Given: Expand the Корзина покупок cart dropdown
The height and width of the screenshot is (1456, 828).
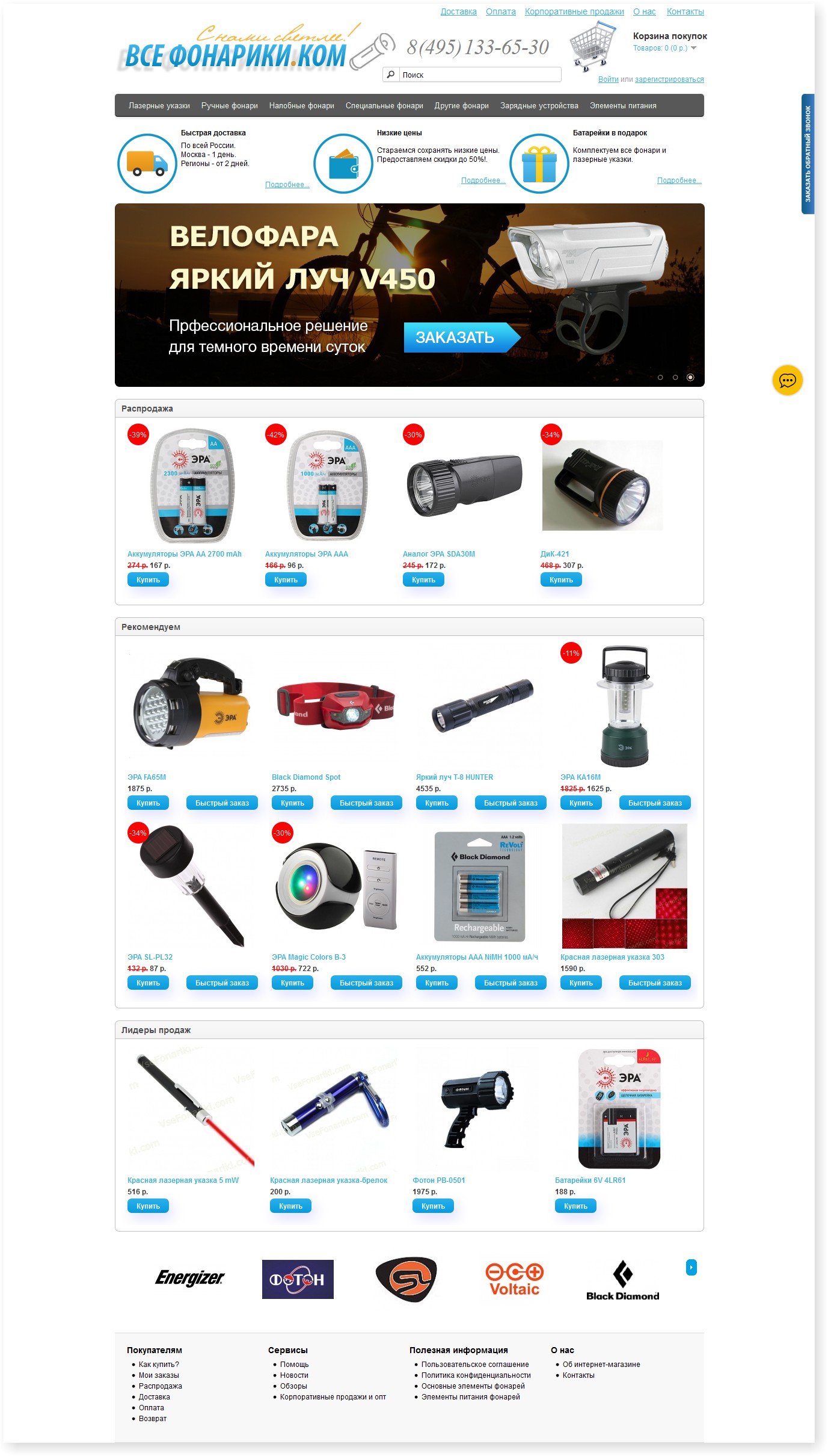Looking at the screenshot, I should 693,48.
